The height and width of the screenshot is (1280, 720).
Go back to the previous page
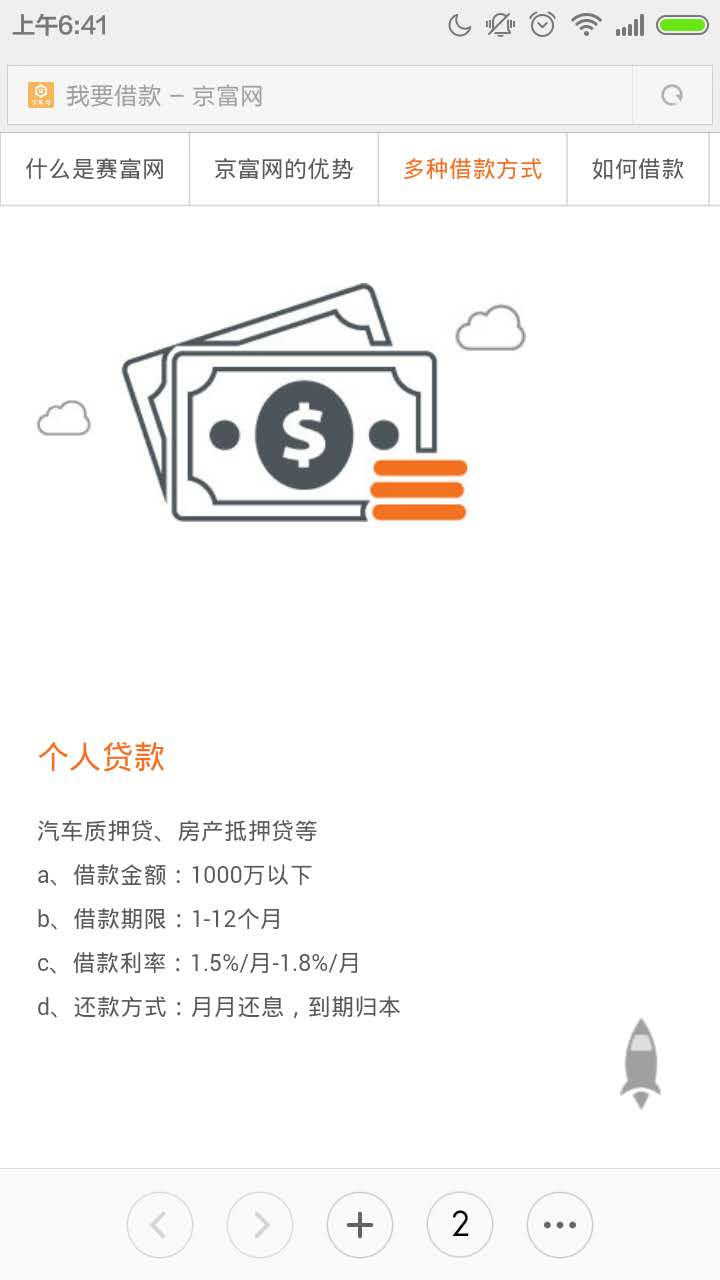click(x=160, y=1225)
